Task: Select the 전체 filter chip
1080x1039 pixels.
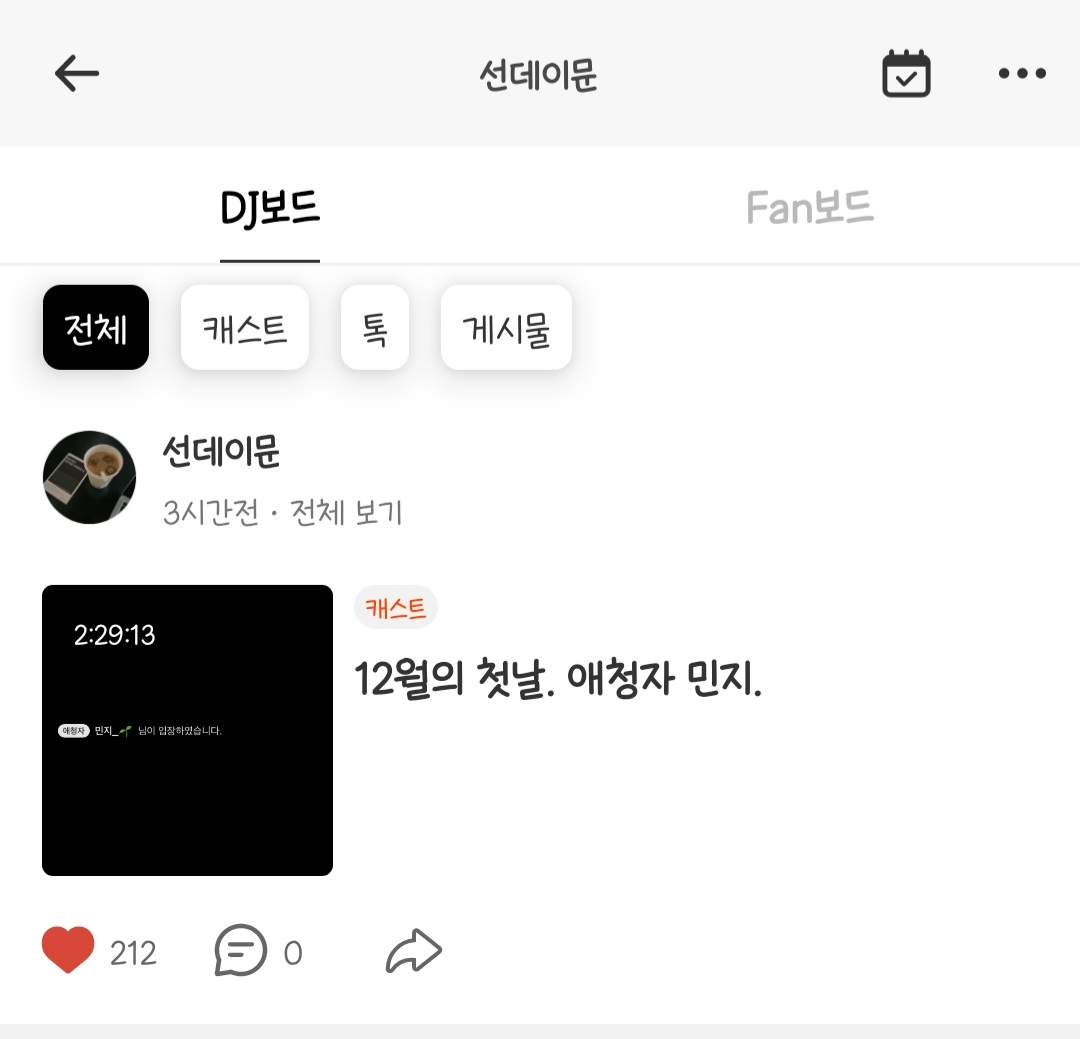Action: (96, 328)
